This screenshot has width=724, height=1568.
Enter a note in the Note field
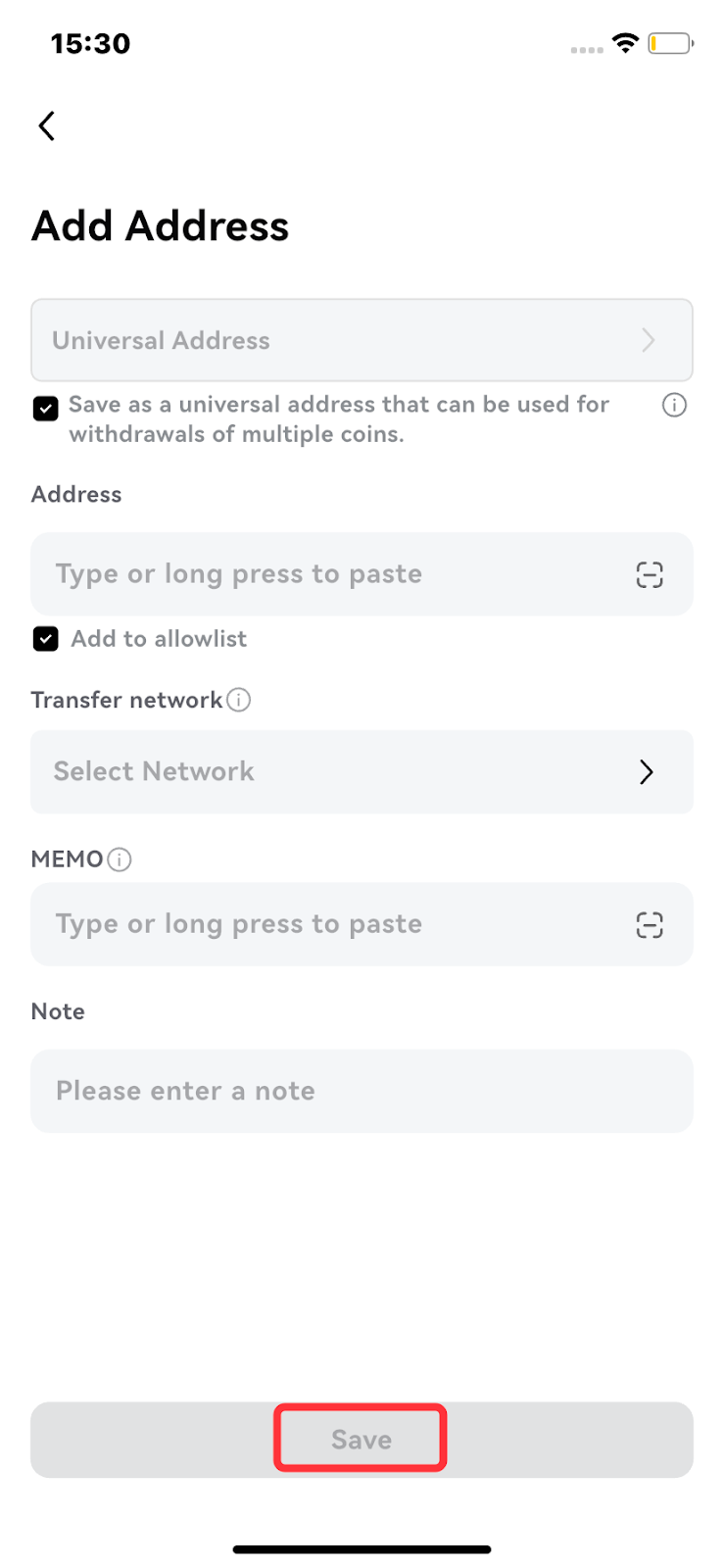point(362,1091)
